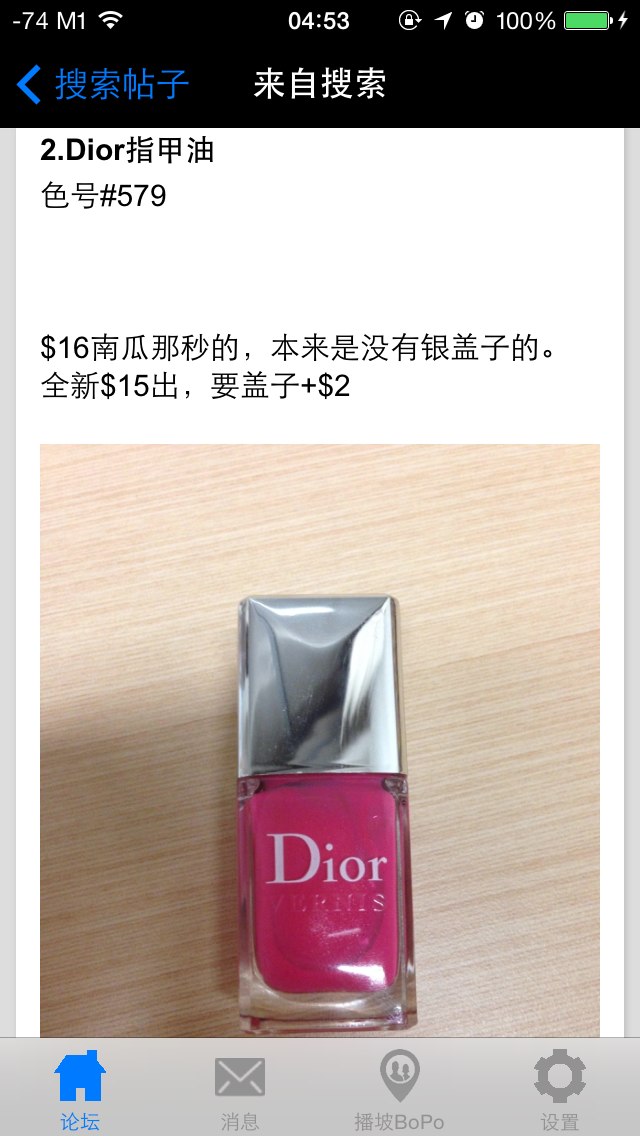Switch to the 播坡BoPo tab

(399, 1088)
